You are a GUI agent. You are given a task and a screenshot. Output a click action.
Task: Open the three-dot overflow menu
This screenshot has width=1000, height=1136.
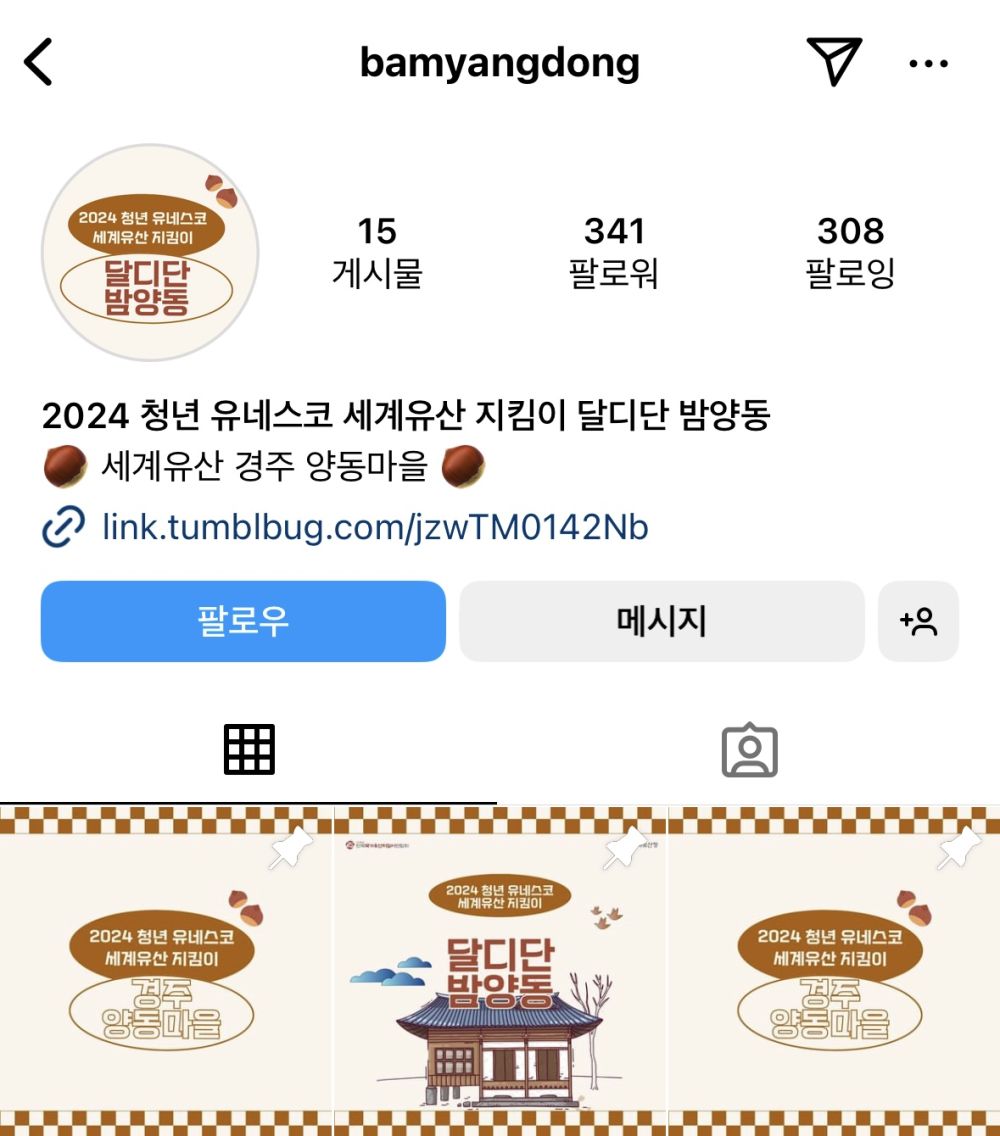click(x=928, y=64)
